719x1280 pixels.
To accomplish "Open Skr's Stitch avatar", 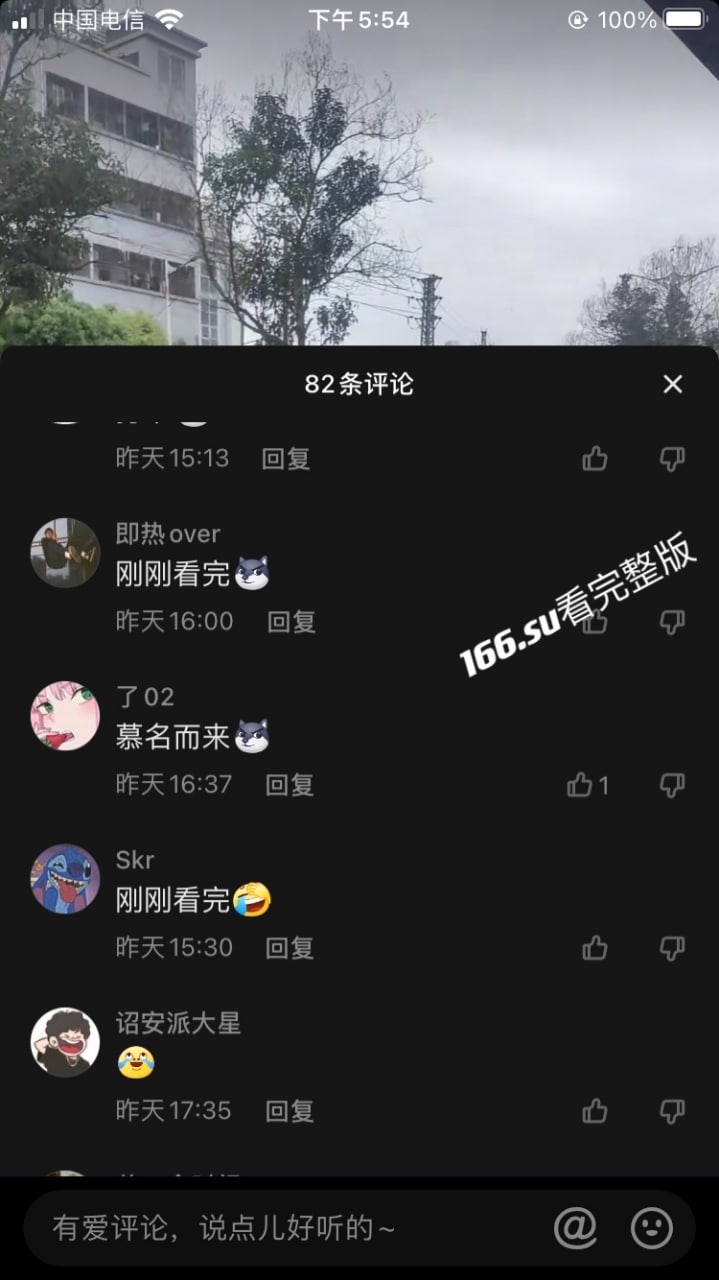I will click(x=65, y=878).
